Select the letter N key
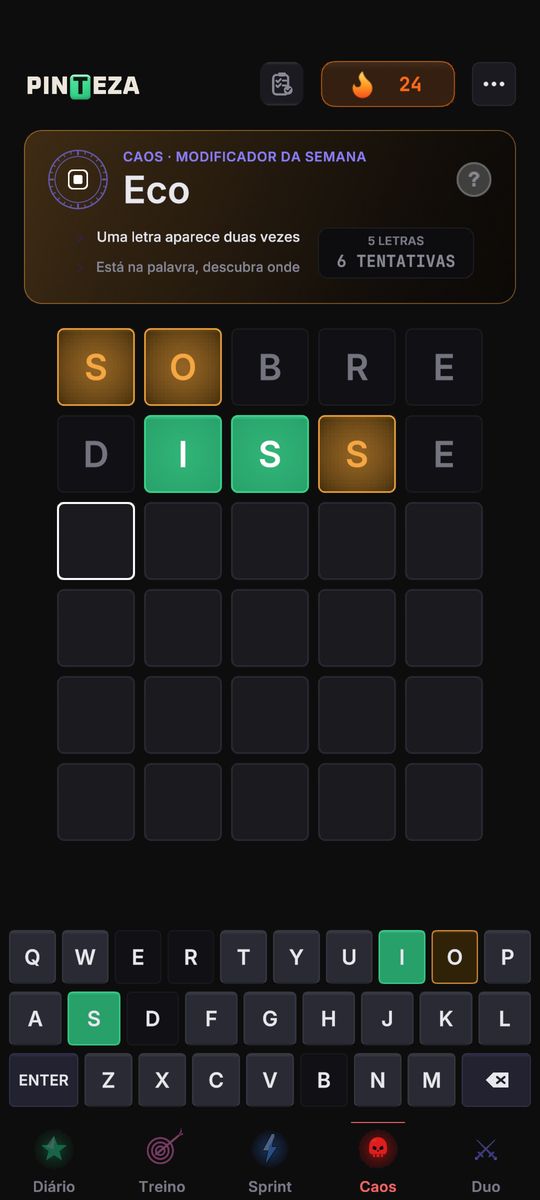The image size is (540, 1200). [378, 1080]
